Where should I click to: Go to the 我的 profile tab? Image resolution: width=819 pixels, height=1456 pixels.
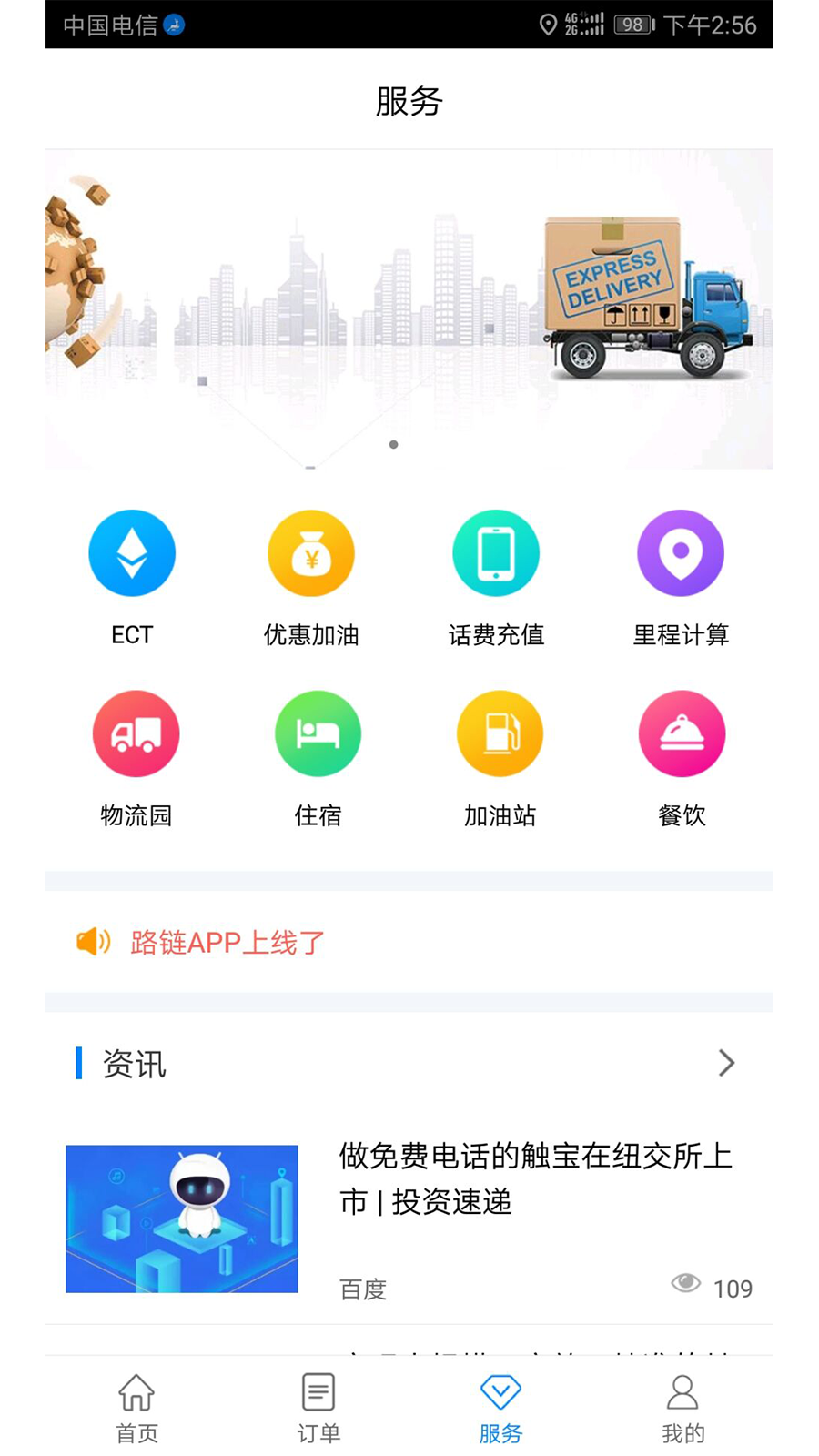point(682,1409)
